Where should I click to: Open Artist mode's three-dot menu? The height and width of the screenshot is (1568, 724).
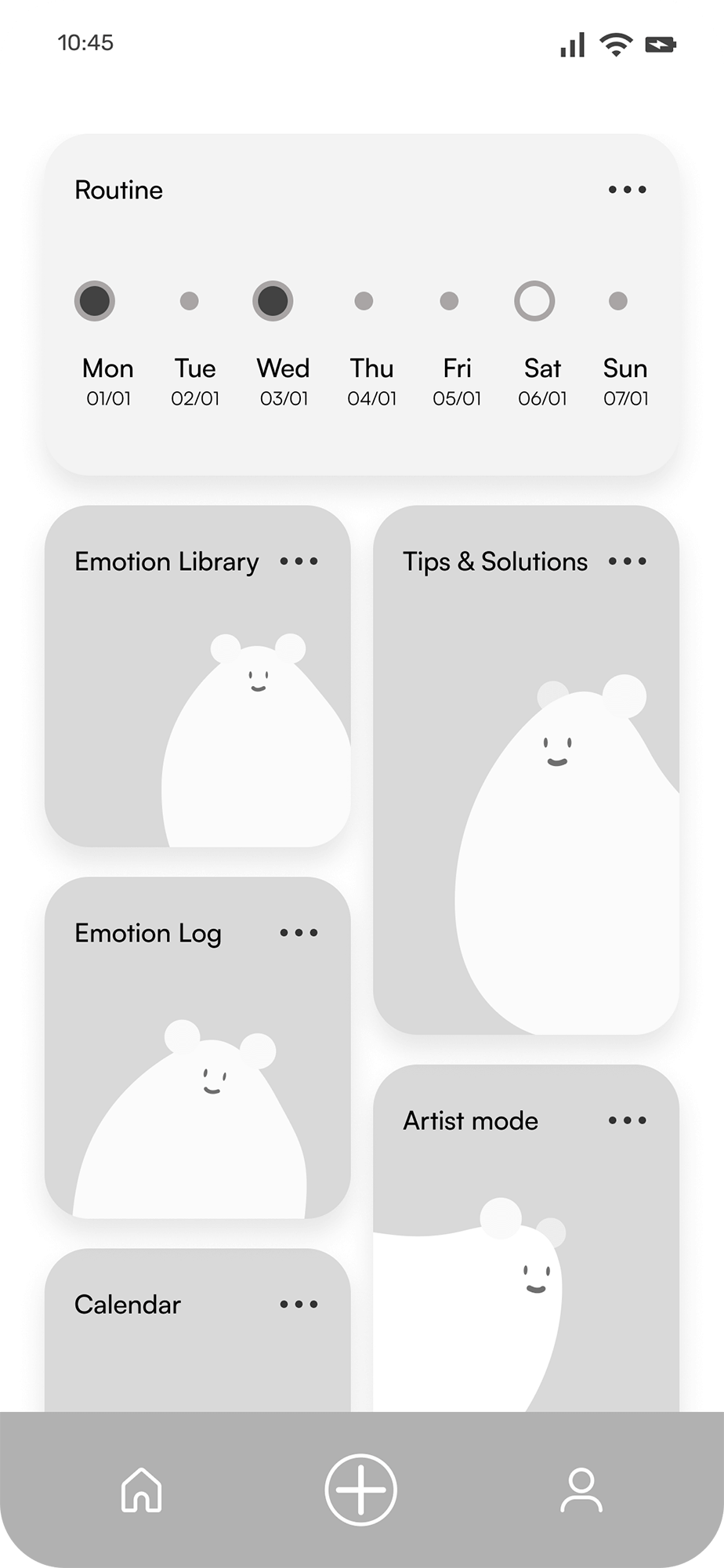tap(627, 1120)
